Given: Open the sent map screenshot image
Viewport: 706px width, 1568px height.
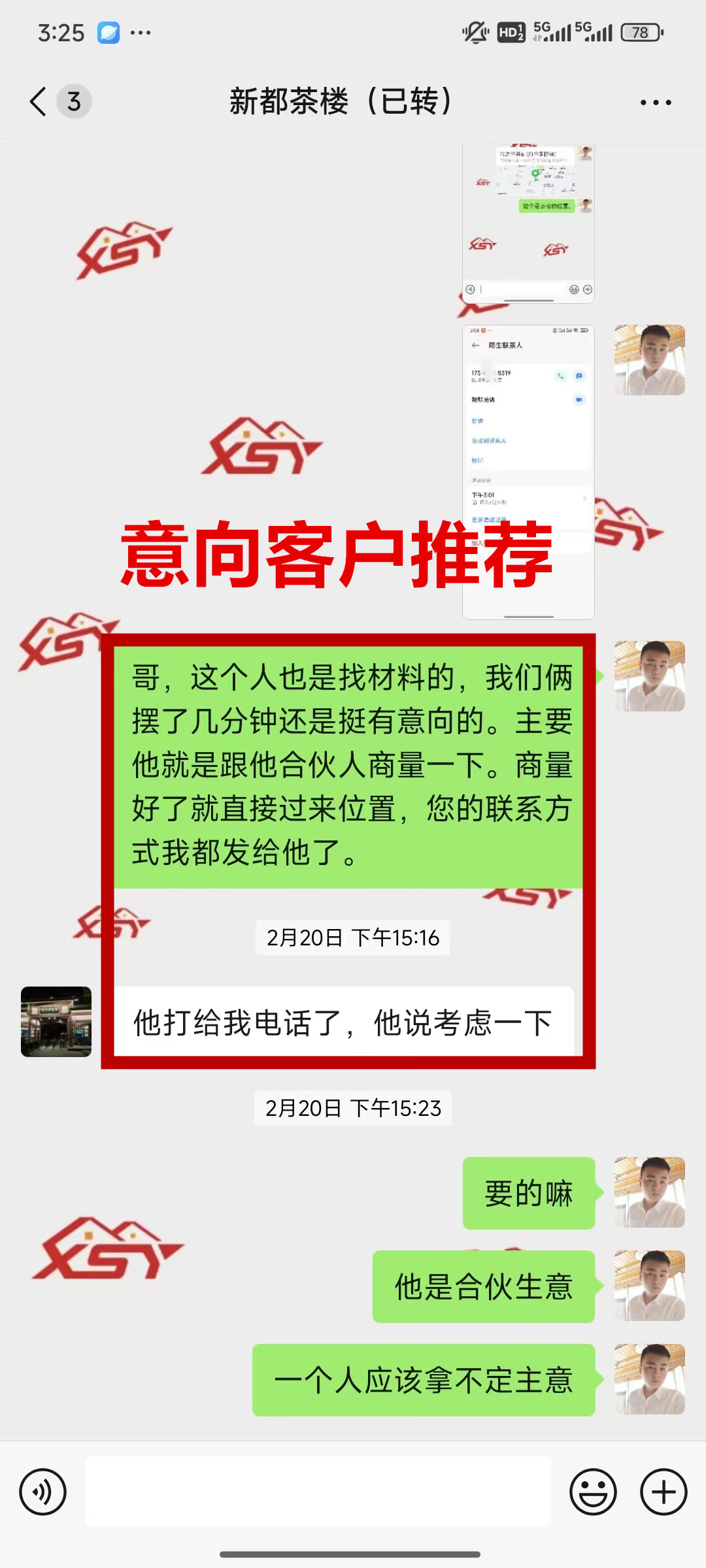Looking at the screenshot, I should [528, 222].
